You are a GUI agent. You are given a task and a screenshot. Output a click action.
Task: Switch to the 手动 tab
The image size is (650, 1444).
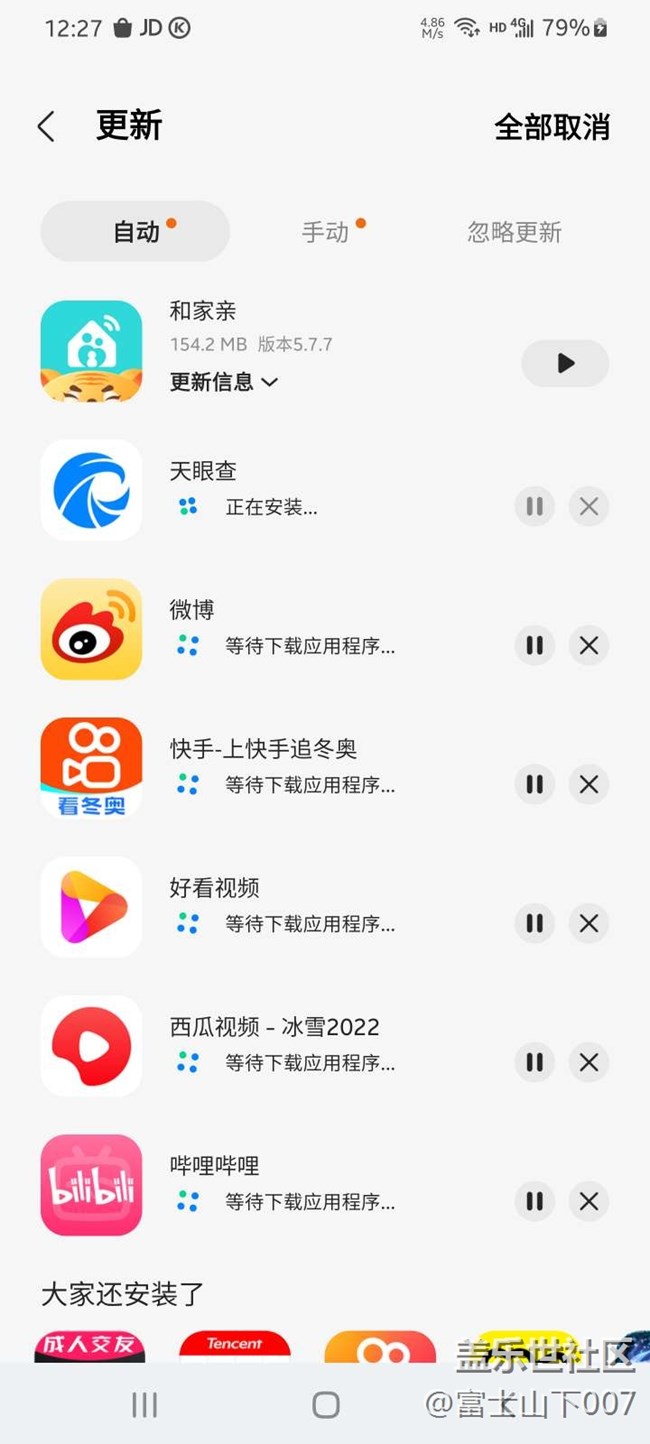click(326, 232)
